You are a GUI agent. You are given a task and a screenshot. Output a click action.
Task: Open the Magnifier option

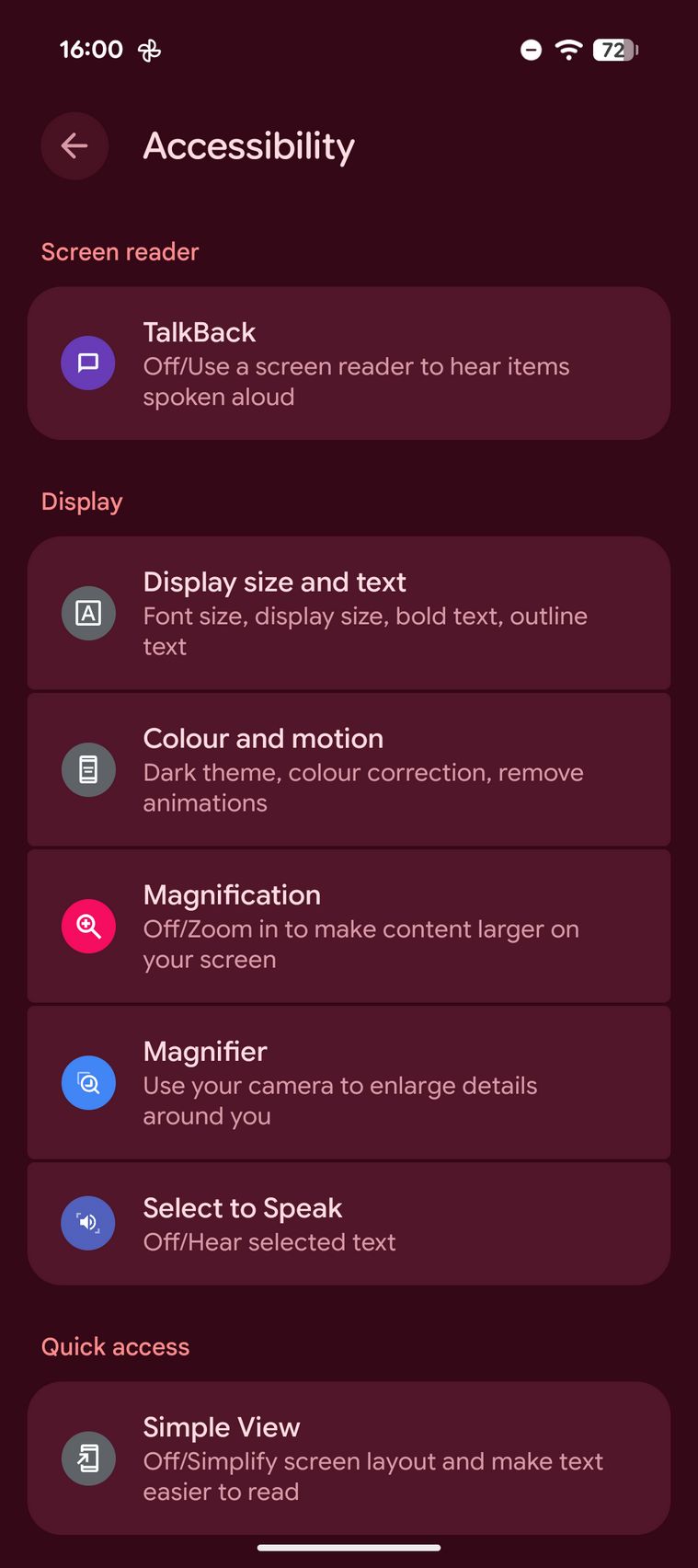[349, 1082]
